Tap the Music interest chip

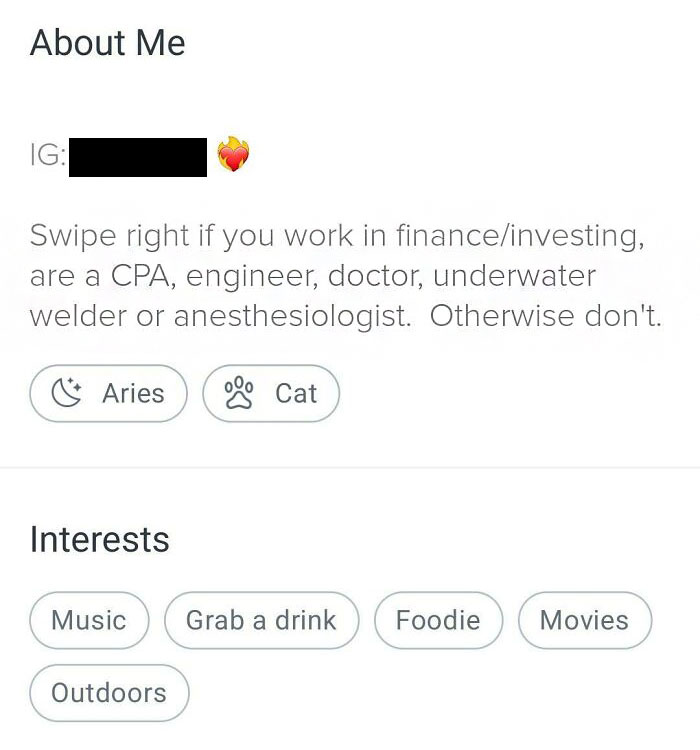point(89,620)
